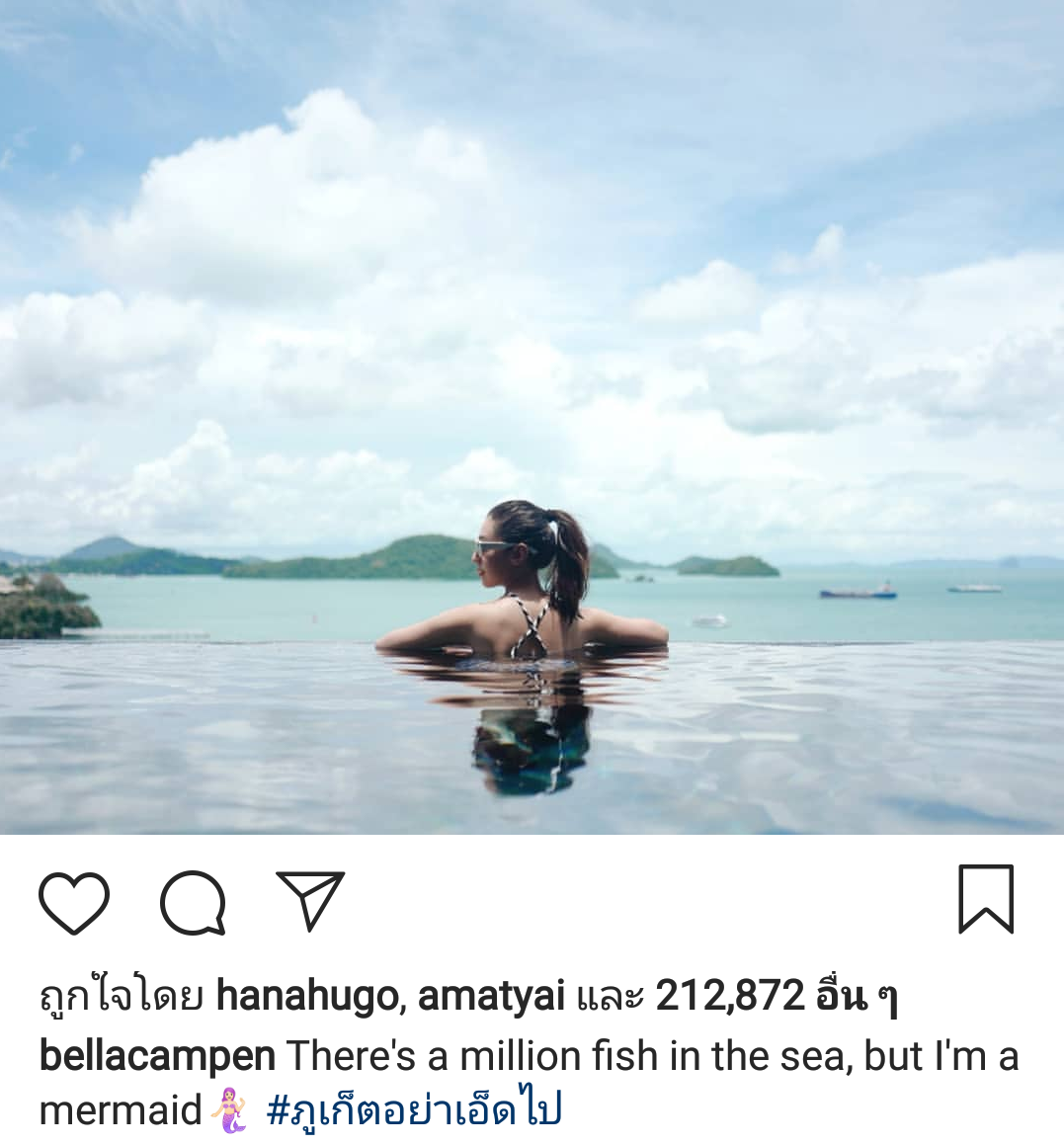Open hanahugo's profile from likes line
This screenshot has width=1064, height=1145.
tap(307, 996)
